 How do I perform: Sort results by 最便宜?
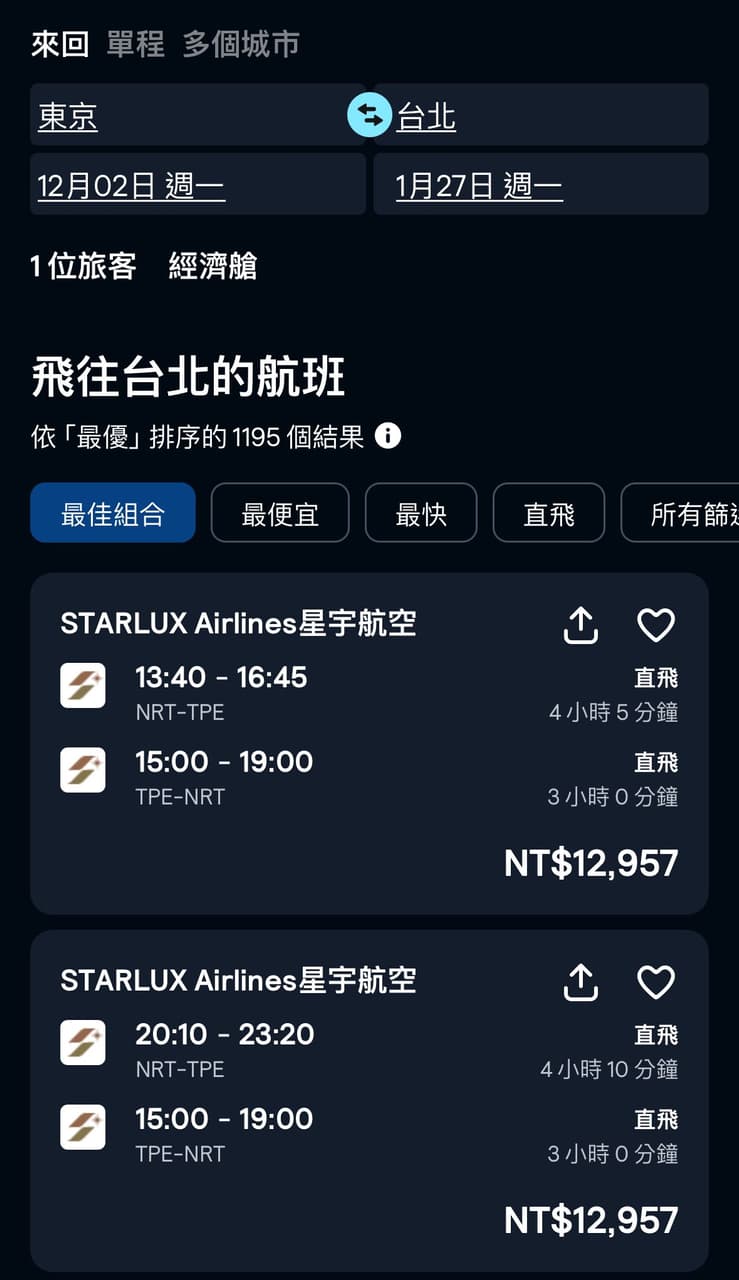pyautogui.click(x=280, y=513)
